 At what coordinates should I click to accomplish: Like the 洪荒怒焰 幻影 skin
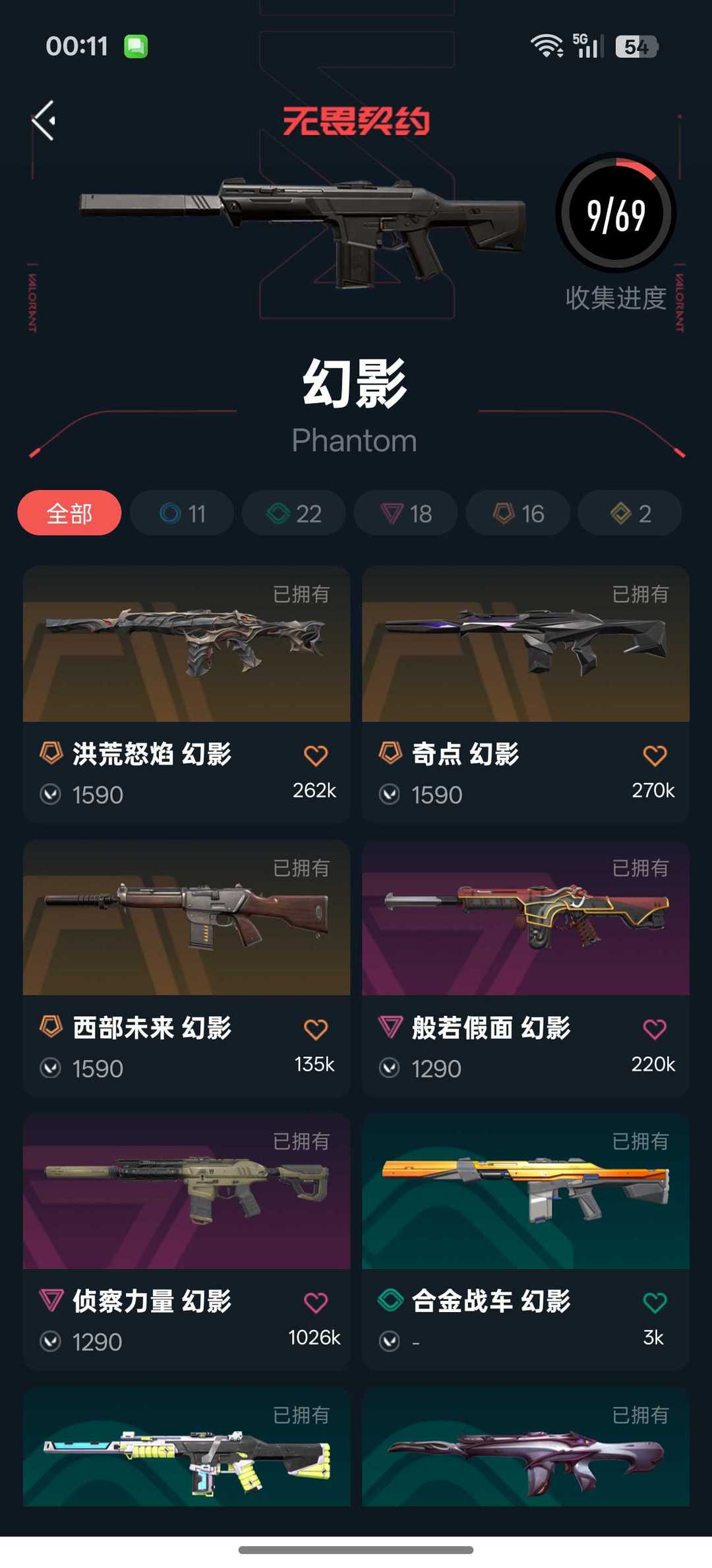[x=316, y=755]
